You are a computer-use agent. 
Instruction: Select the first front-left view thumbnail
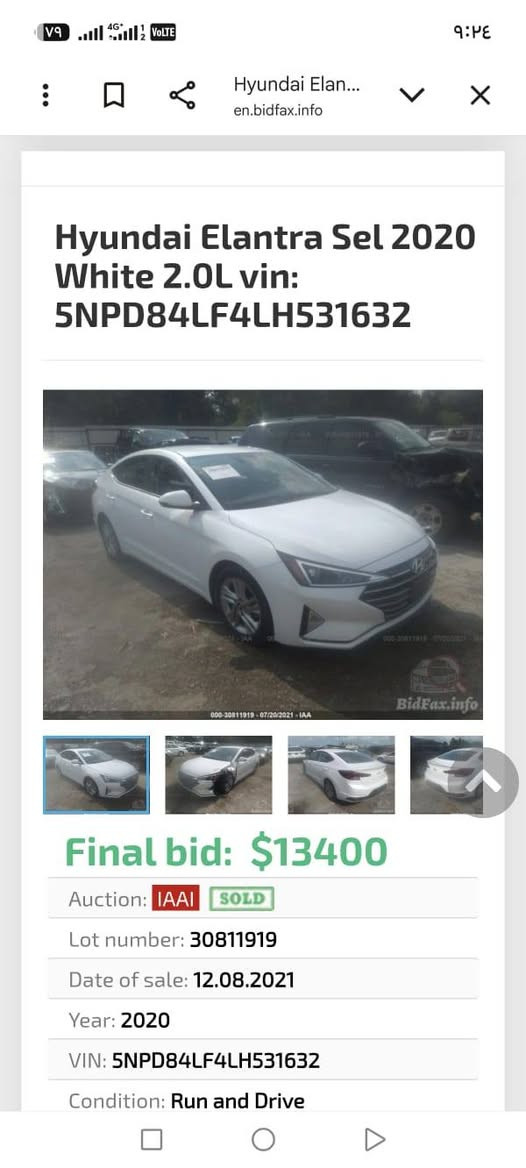click(x=96, y=775)
